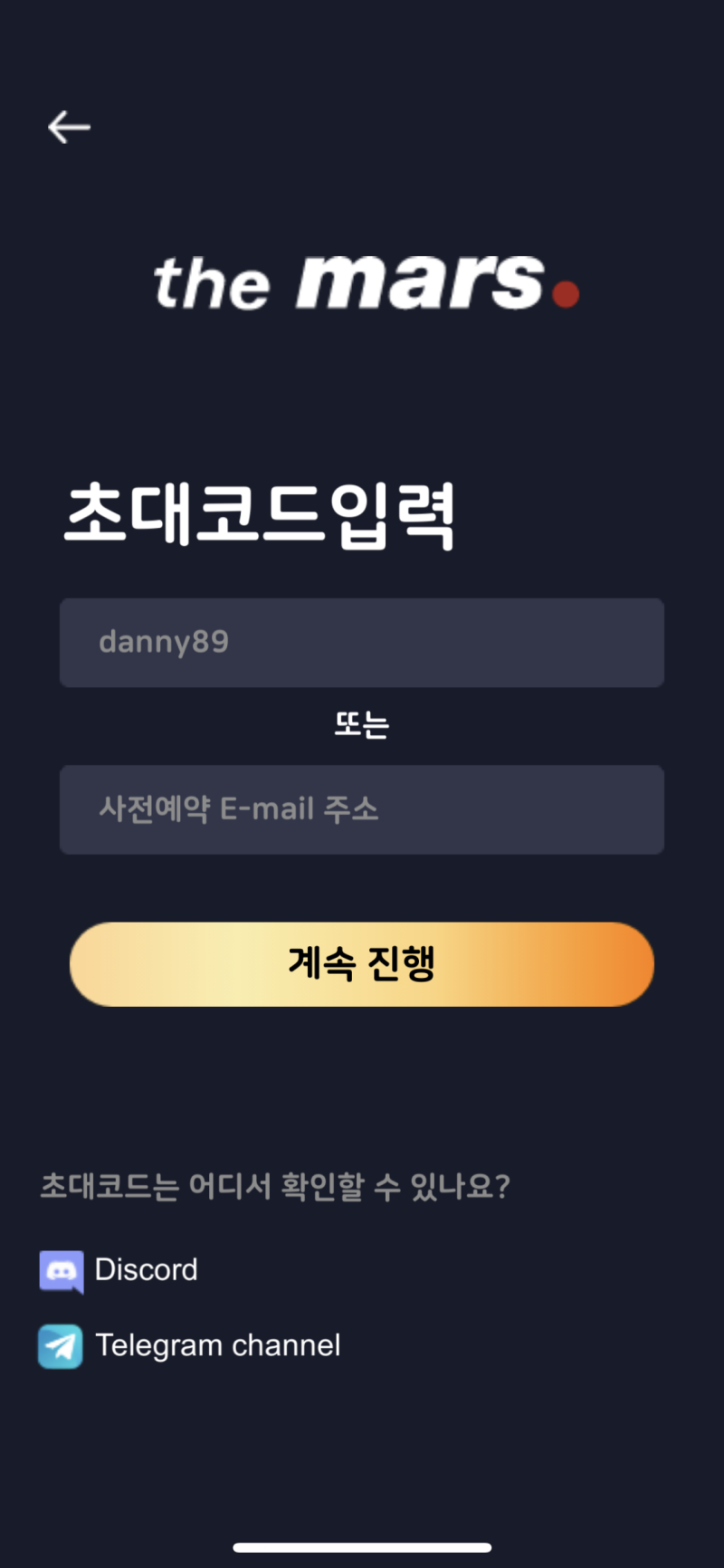This screenshot has height=1568, width=724.
Task: Tap the back navigation icon to return
Action: click(68, 127)
